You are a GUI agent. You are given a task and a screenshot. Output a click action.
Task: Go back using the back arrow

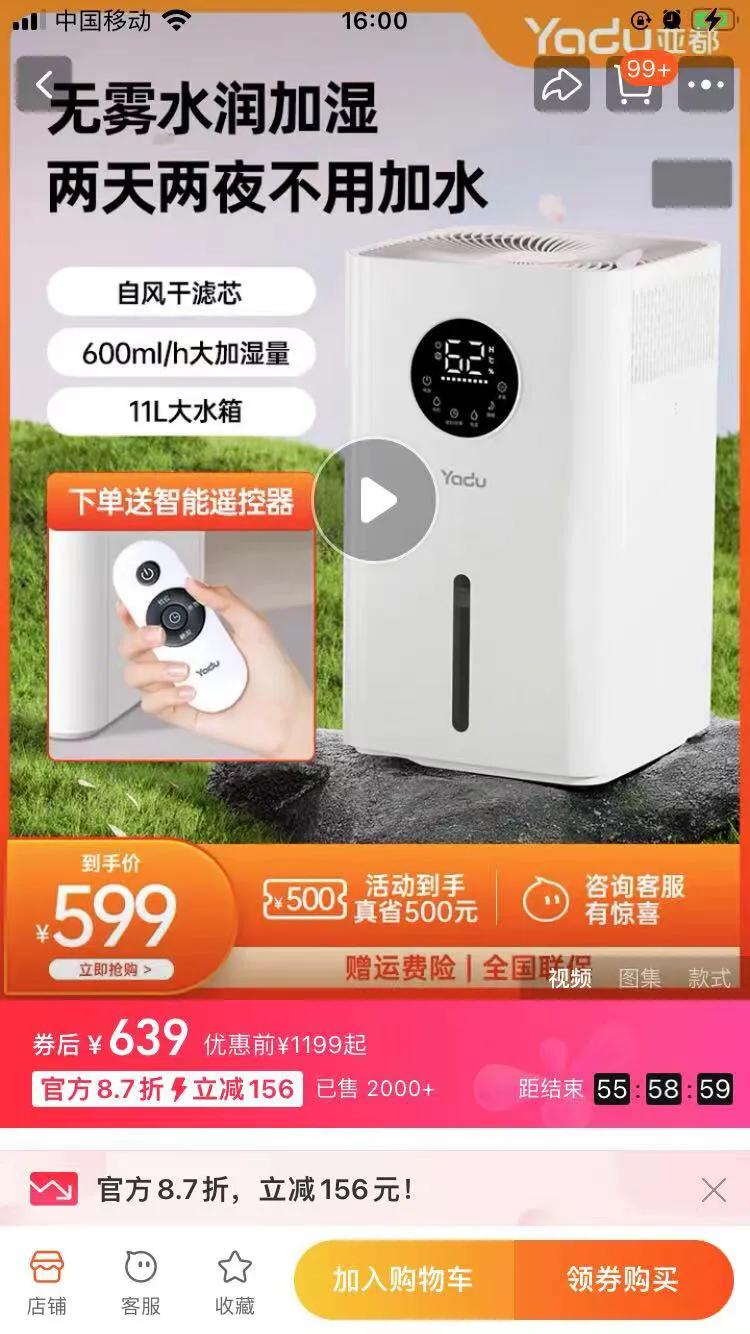click(x=45, y=85)
